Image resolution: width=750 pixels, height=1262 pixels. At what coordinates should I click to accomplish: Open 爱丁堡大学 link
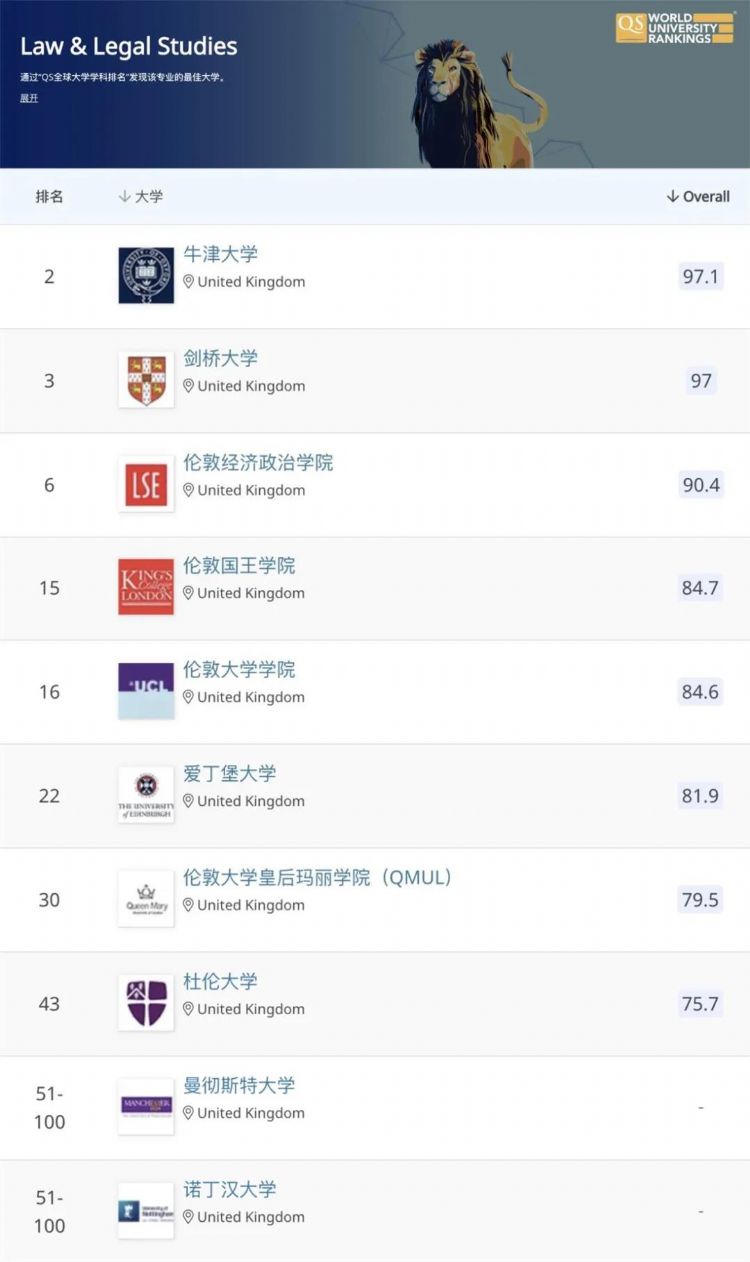pyautogui.click(x=230, y=773)
